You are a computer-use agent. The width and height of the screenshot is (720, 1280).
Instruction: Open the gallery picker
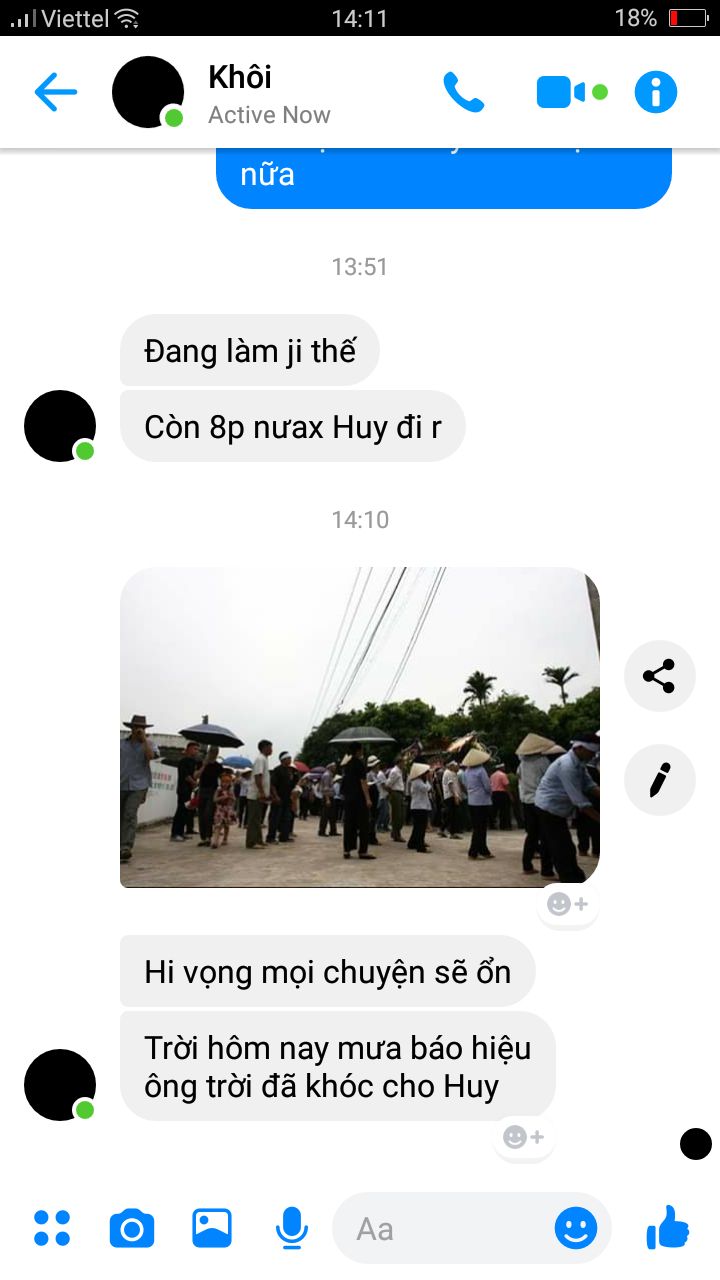(212, 1228)
